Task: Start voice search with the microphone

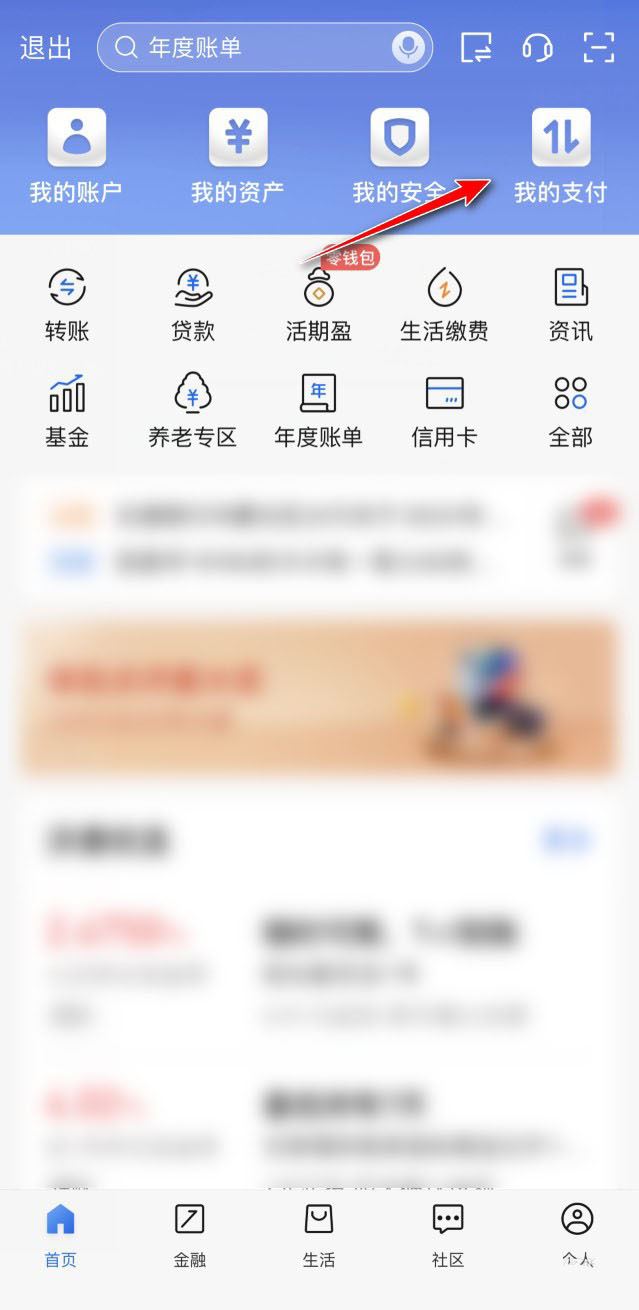Action: (x=407, y=48)
